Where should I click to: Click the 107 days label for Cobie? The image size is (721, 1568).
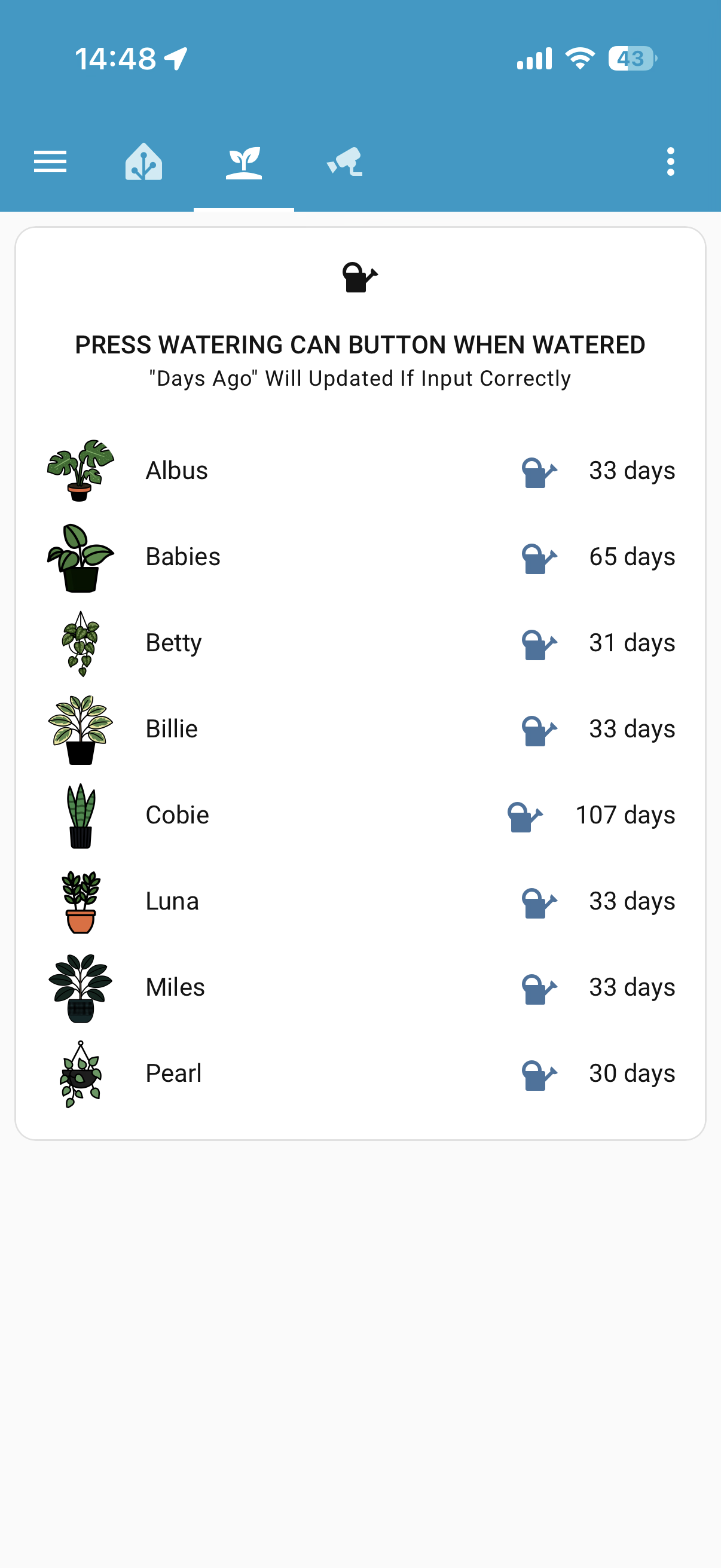tap(625, 815)
